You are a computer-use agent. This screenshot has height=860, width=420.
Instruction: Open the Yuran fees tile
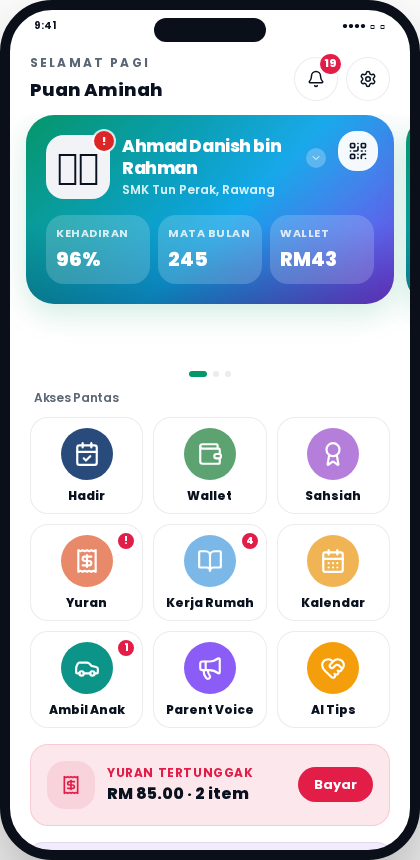(x=87, y=573)
